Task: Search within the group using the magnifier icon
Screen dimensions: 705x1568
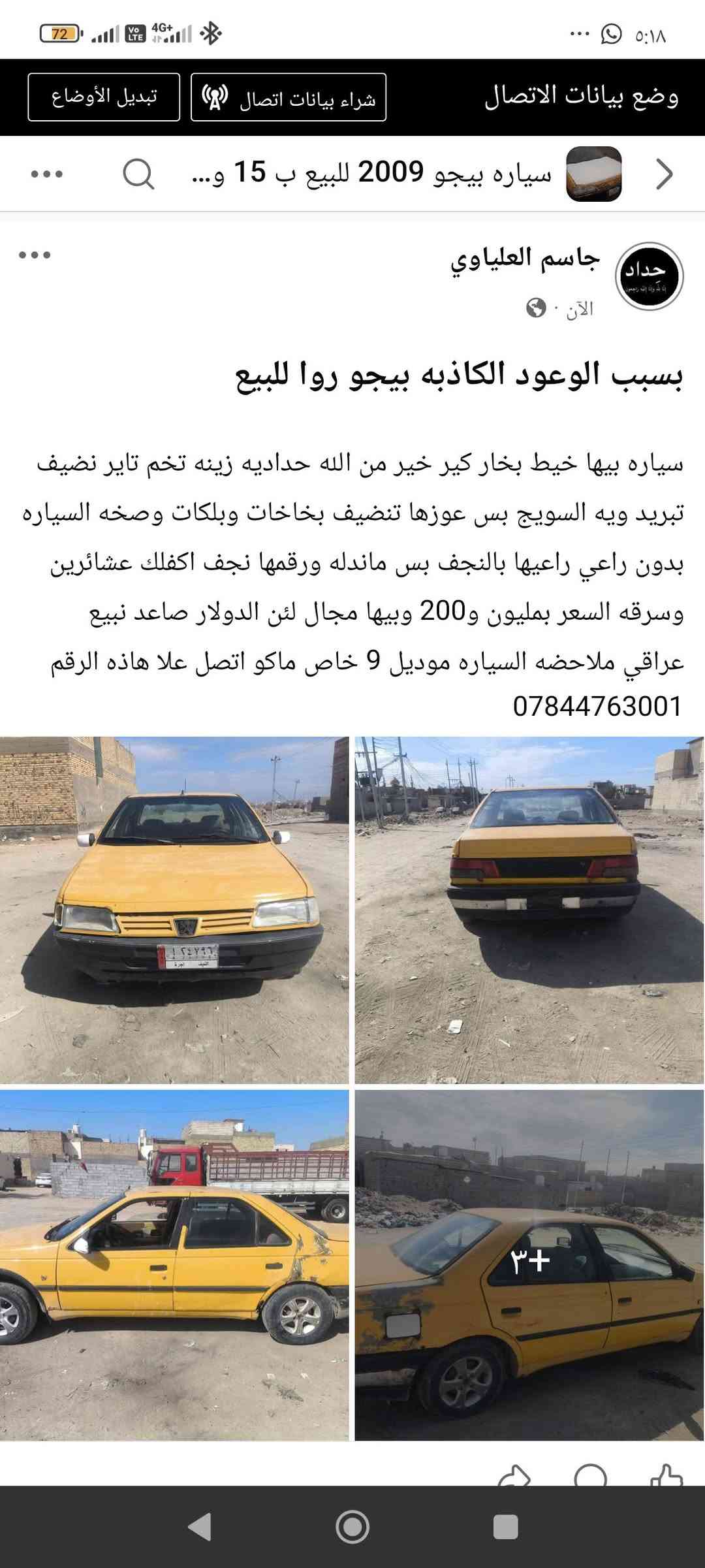Action: (x=138, y=174)
